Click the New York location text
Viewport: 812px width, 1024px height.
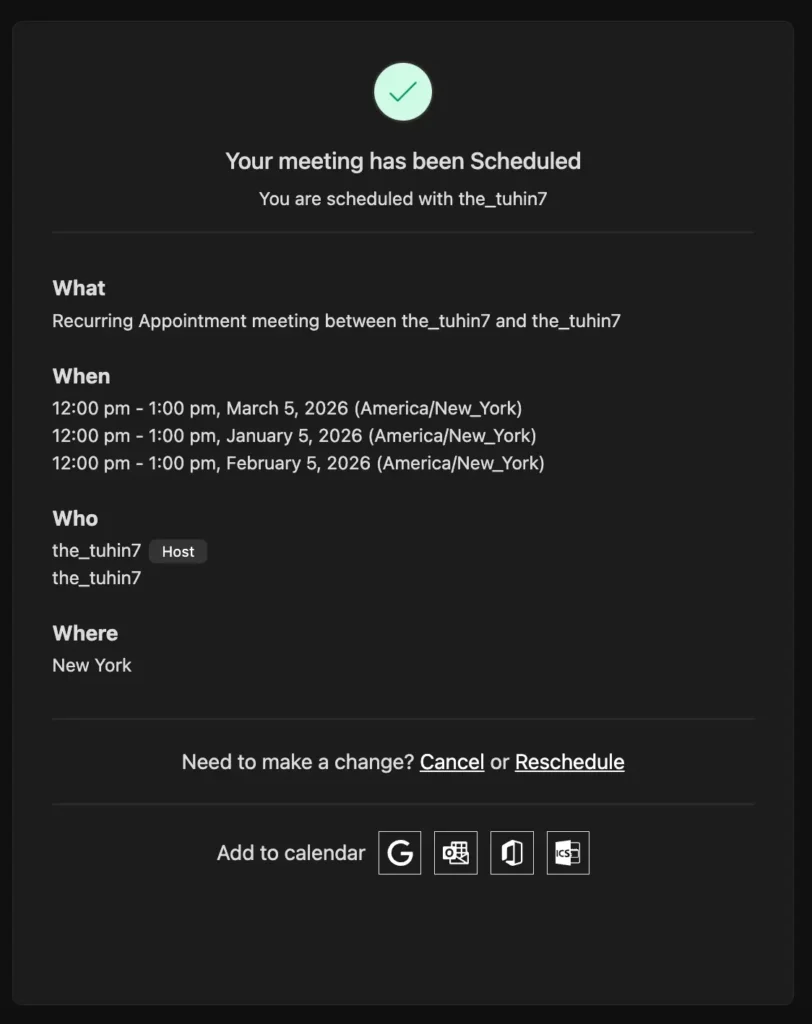[x=92, y=665]
